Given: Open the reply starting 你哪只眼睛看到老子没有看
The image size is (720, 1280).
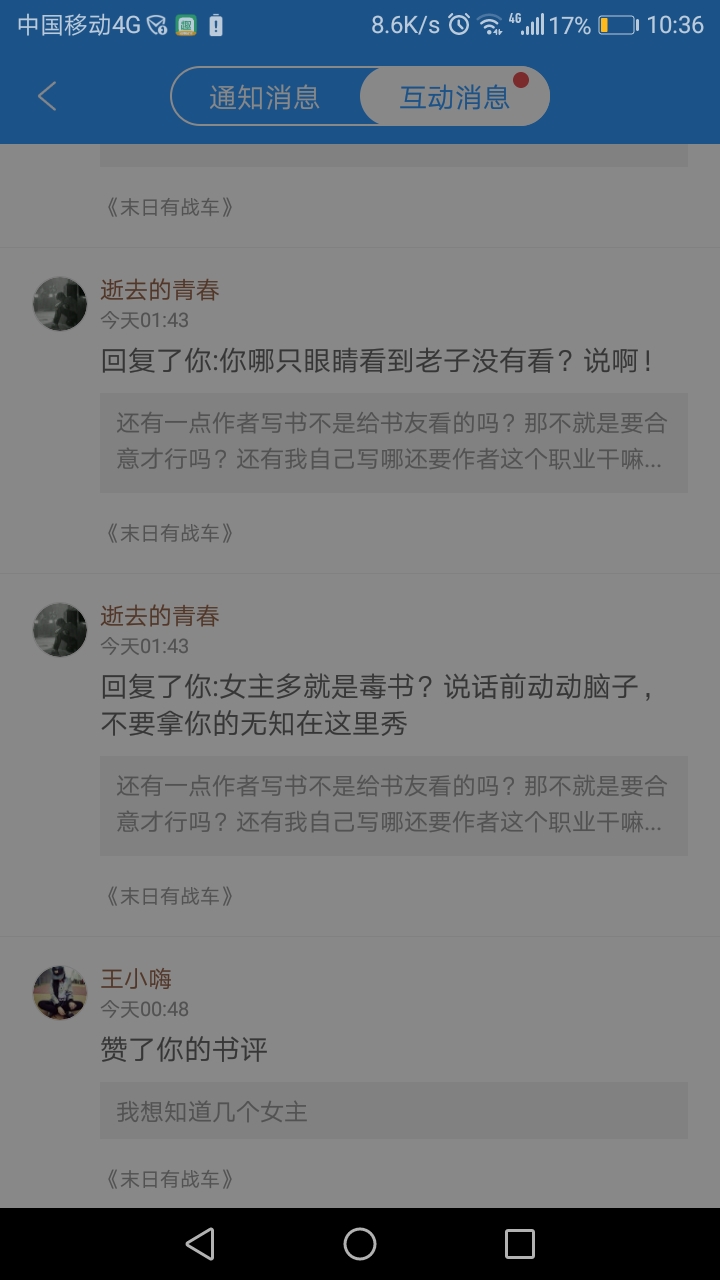Looking at the screenshot, I should [377, 361].
